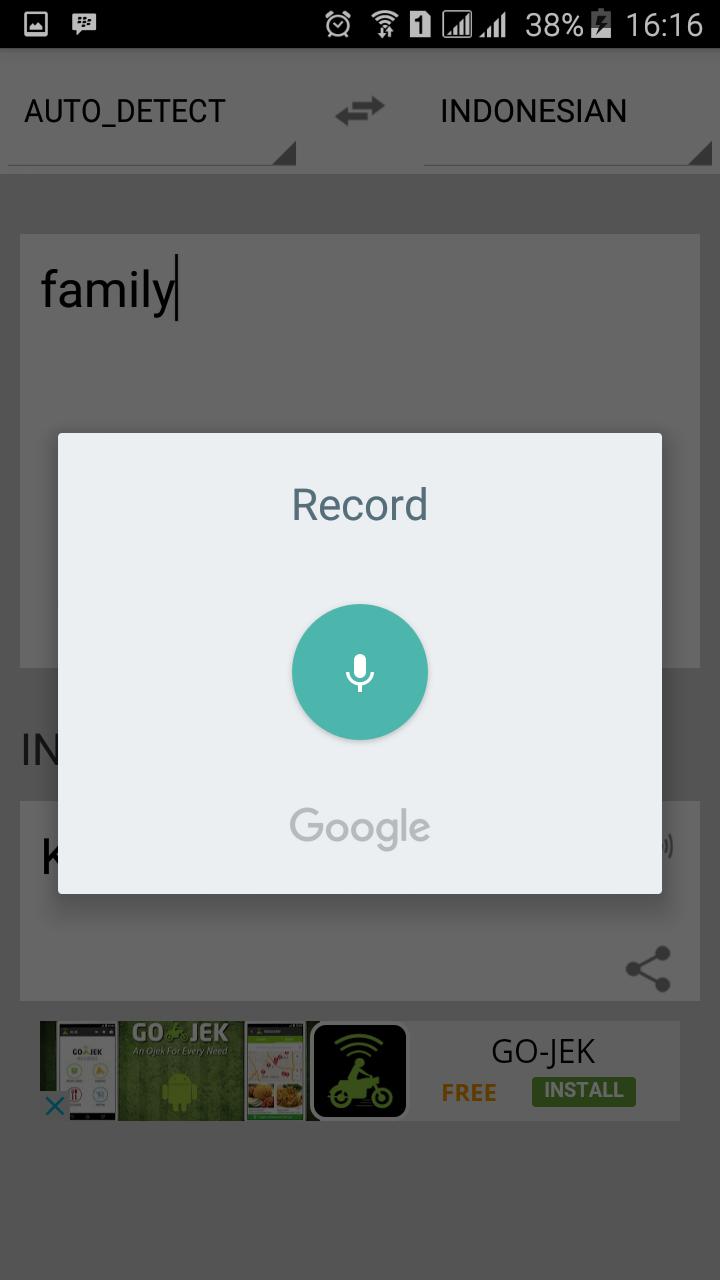Select the Record dialog title

tap(359, 504)
